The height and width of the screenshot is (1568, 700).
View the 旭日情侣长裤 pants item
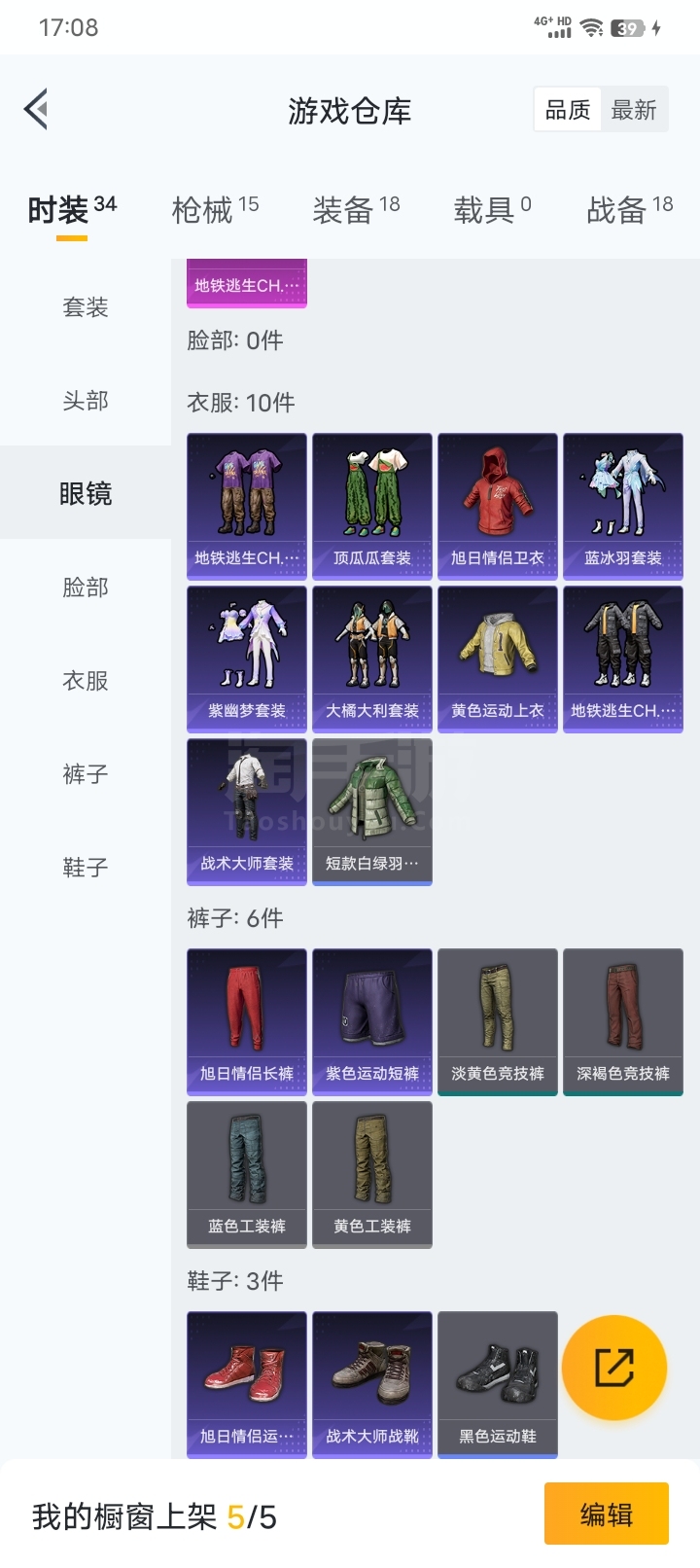click(247, 1022)
